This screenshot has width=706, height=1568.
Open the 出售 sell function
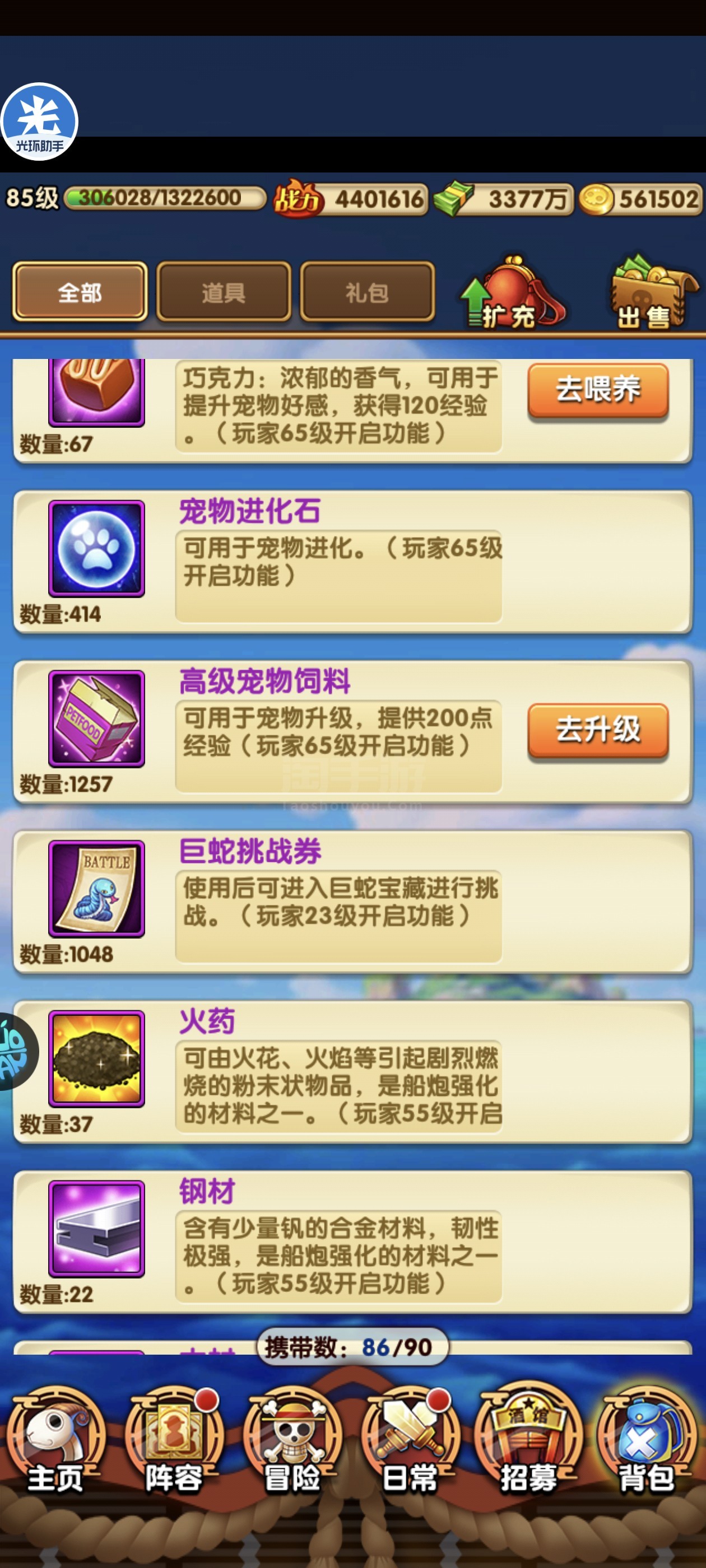click(652, 293)
